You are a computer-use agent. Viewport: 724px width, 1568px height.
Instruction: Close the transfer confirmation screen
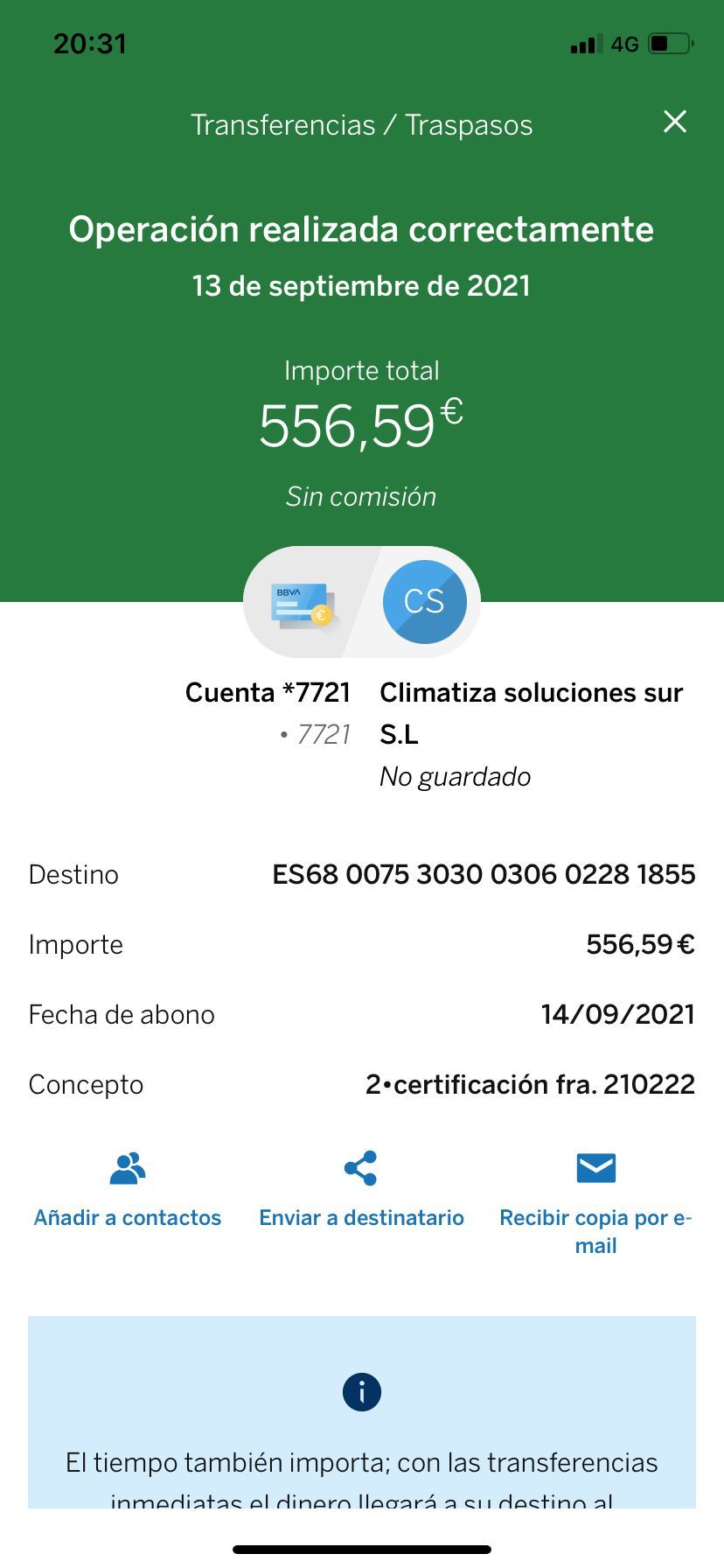675,122
